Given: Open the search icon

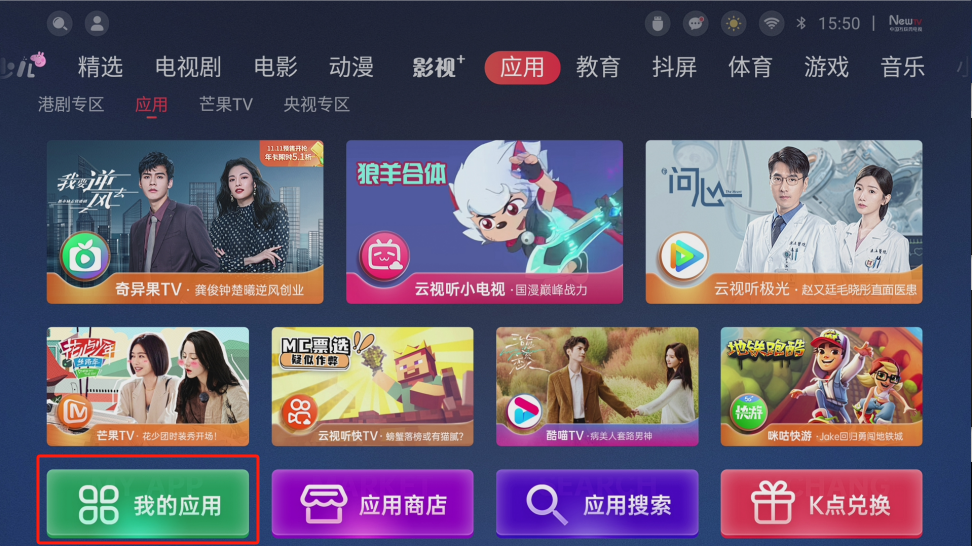Looking at the screenshot, I should [60, 23].
